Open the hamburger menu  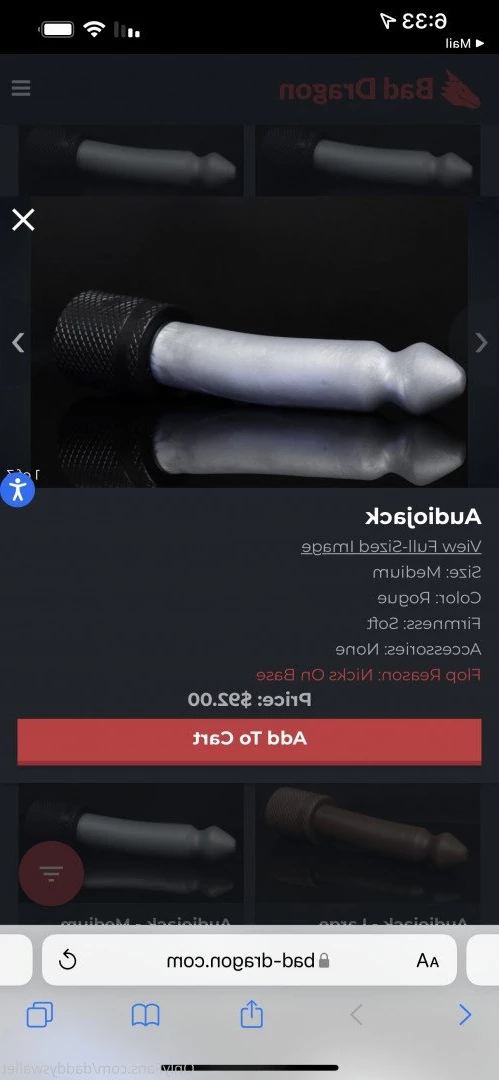(x=21, y=89)
